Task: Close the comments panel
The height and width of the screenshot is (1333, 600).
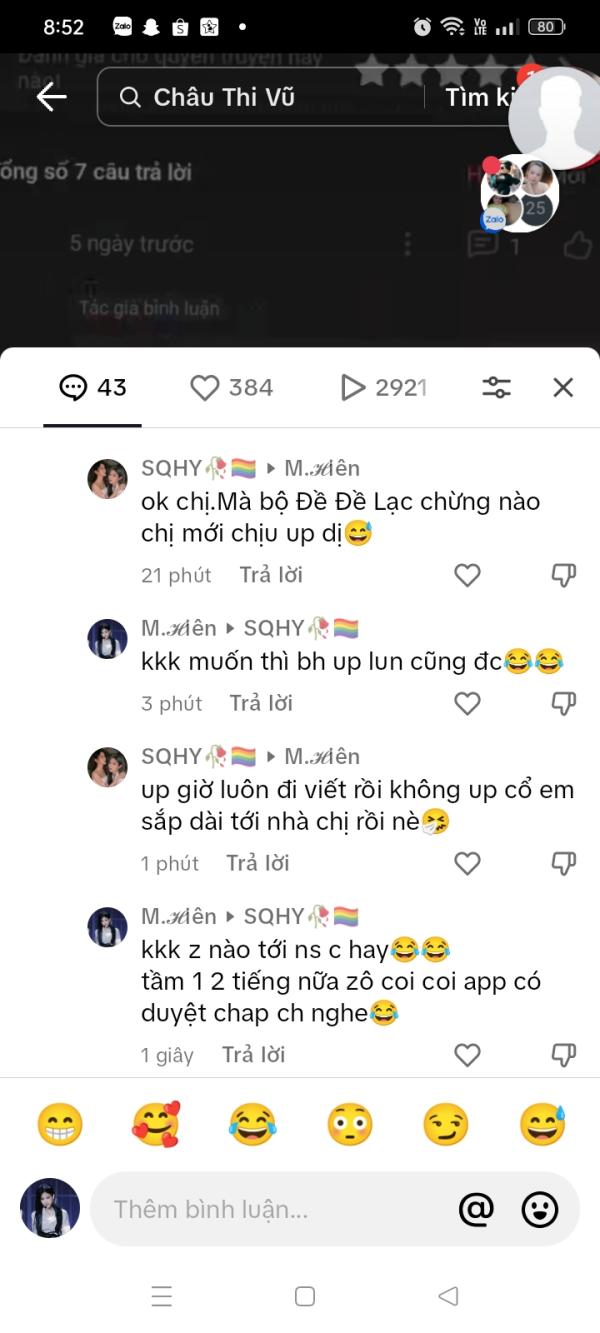Action: (x=563, y=388)
